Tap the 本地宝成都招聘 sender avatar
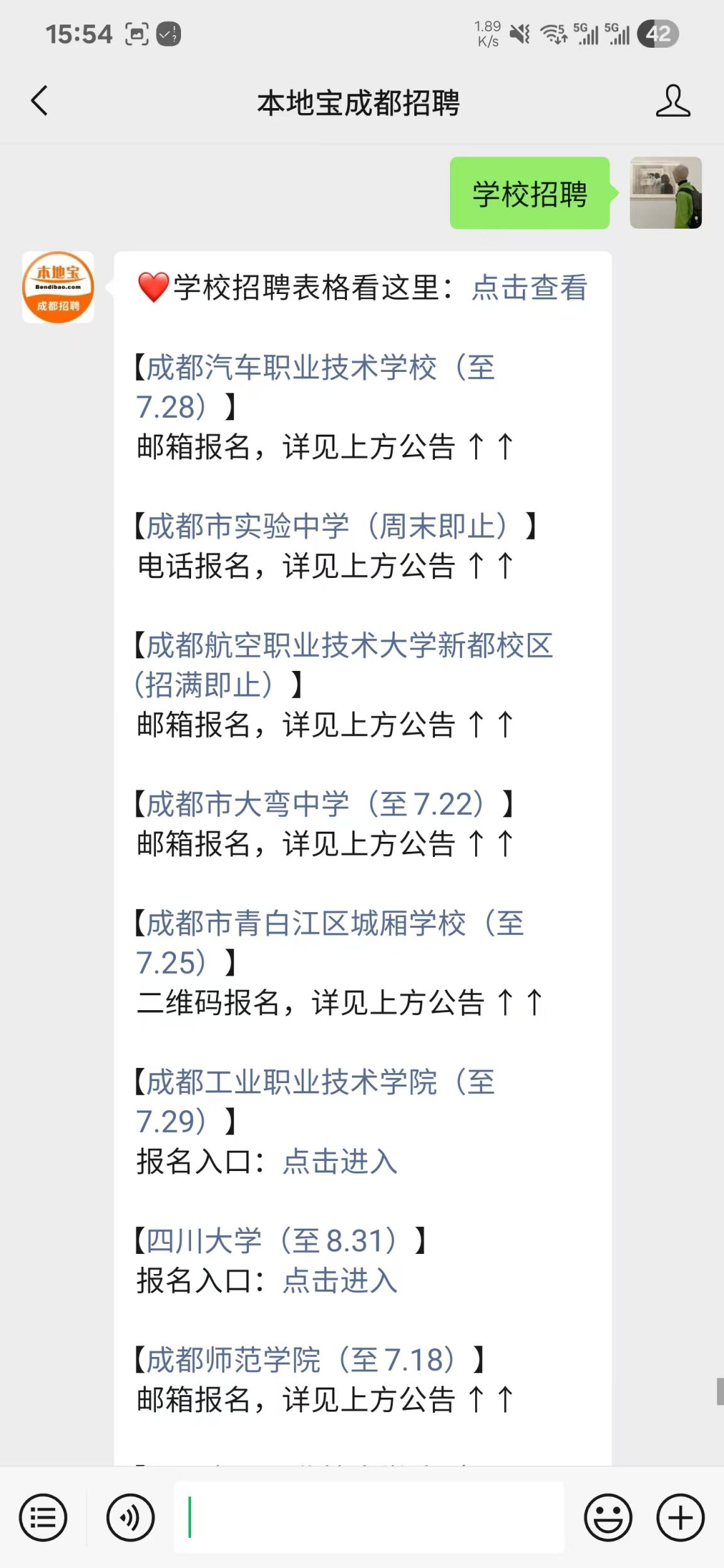This screenshot has width=724, height=1568. 58,288
